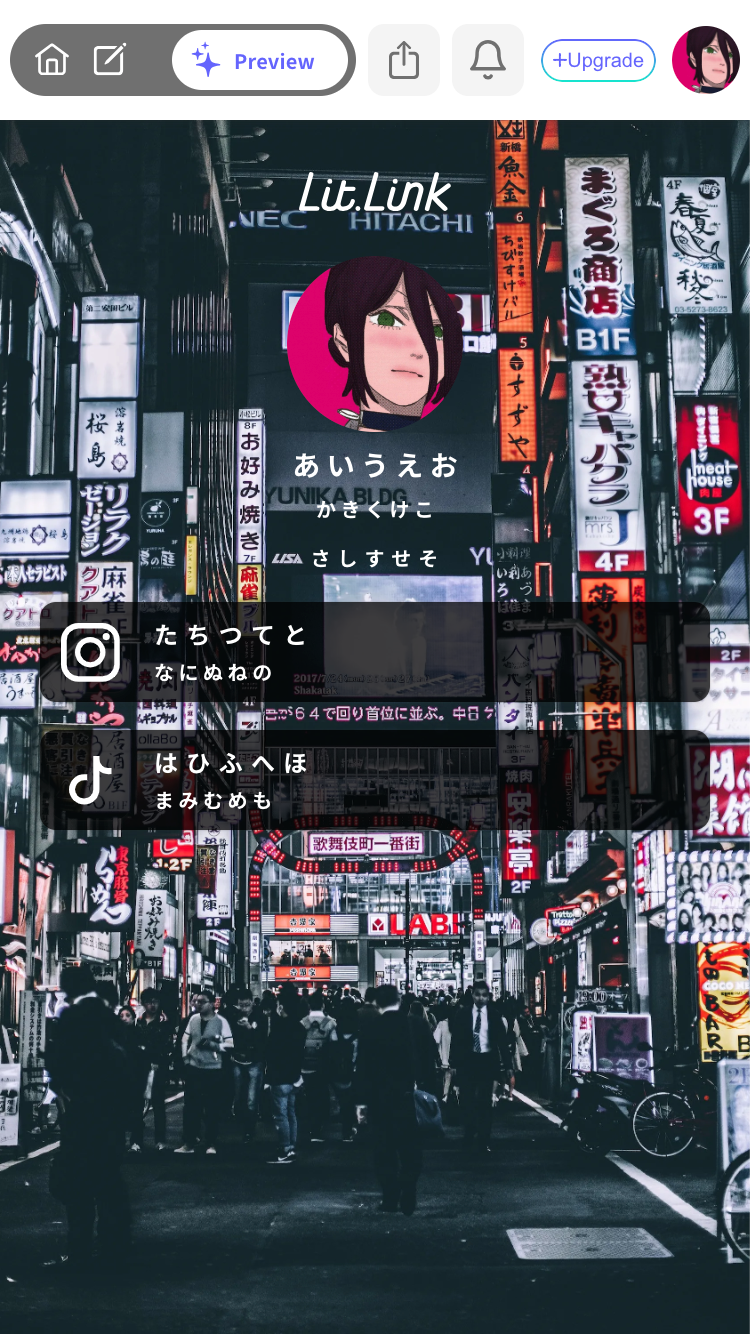Open notifications with the bell icon
This screenshot has width=750, height=1334.
[487, 60]
